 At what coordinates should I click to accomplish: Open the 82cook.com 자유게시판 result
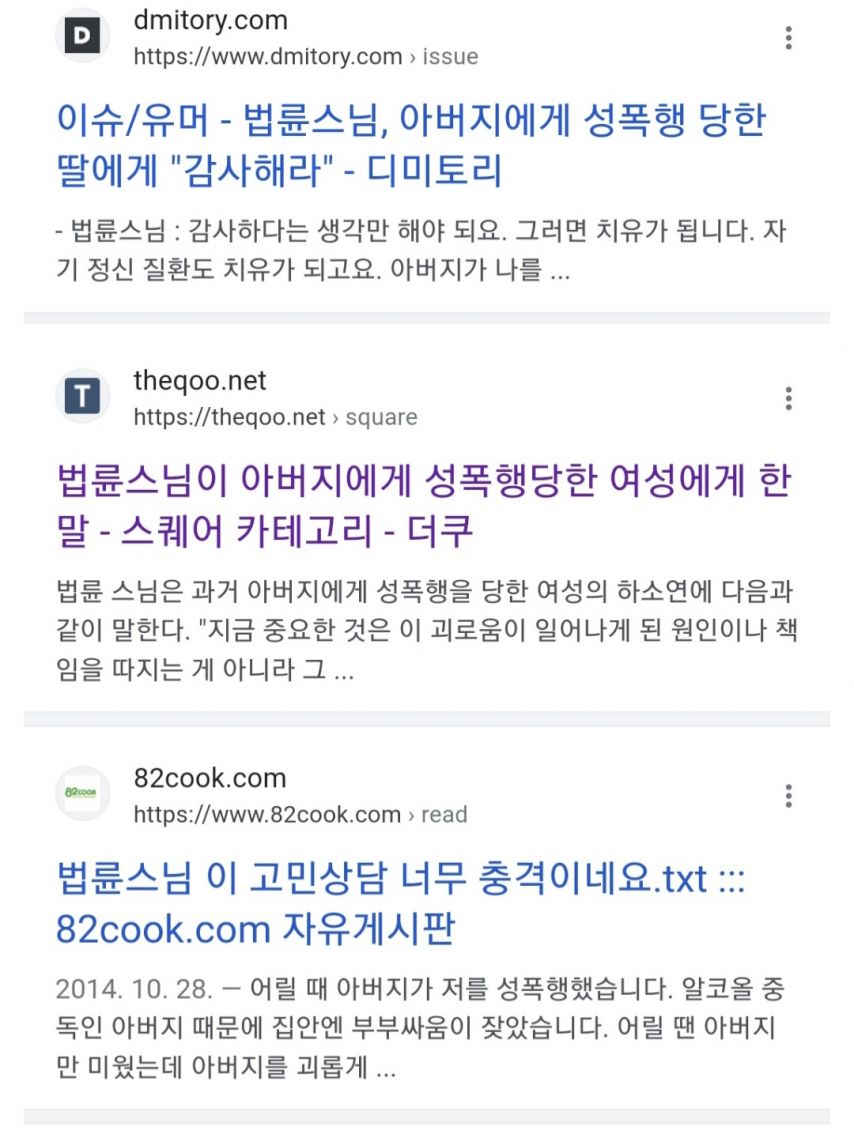(x=400, y=904)
